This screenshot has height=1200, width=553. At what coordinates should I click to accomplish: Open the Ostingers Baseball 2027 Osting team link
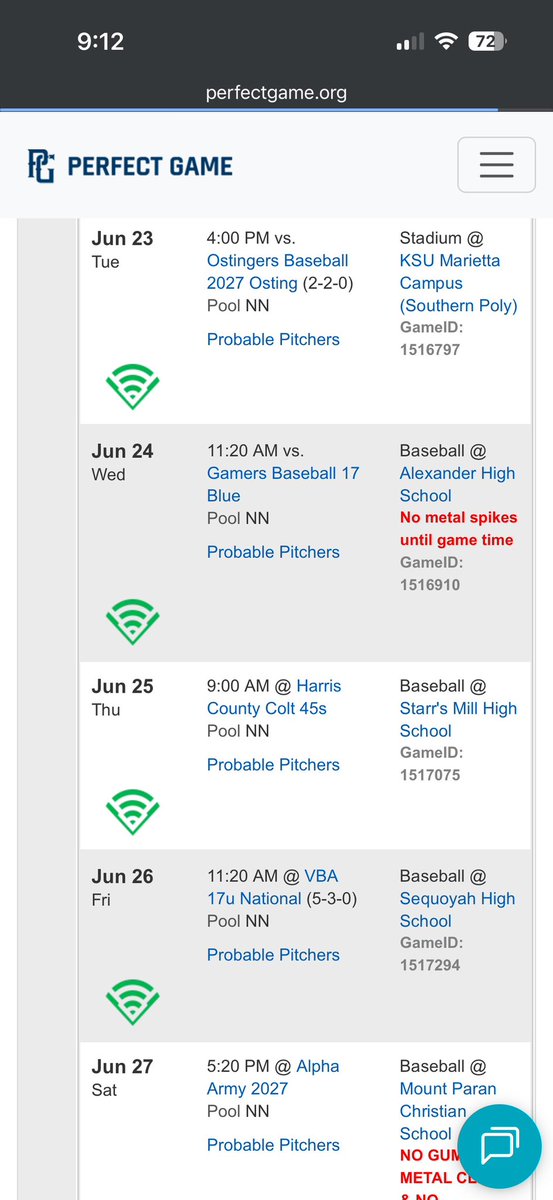[x=278, y=272]
